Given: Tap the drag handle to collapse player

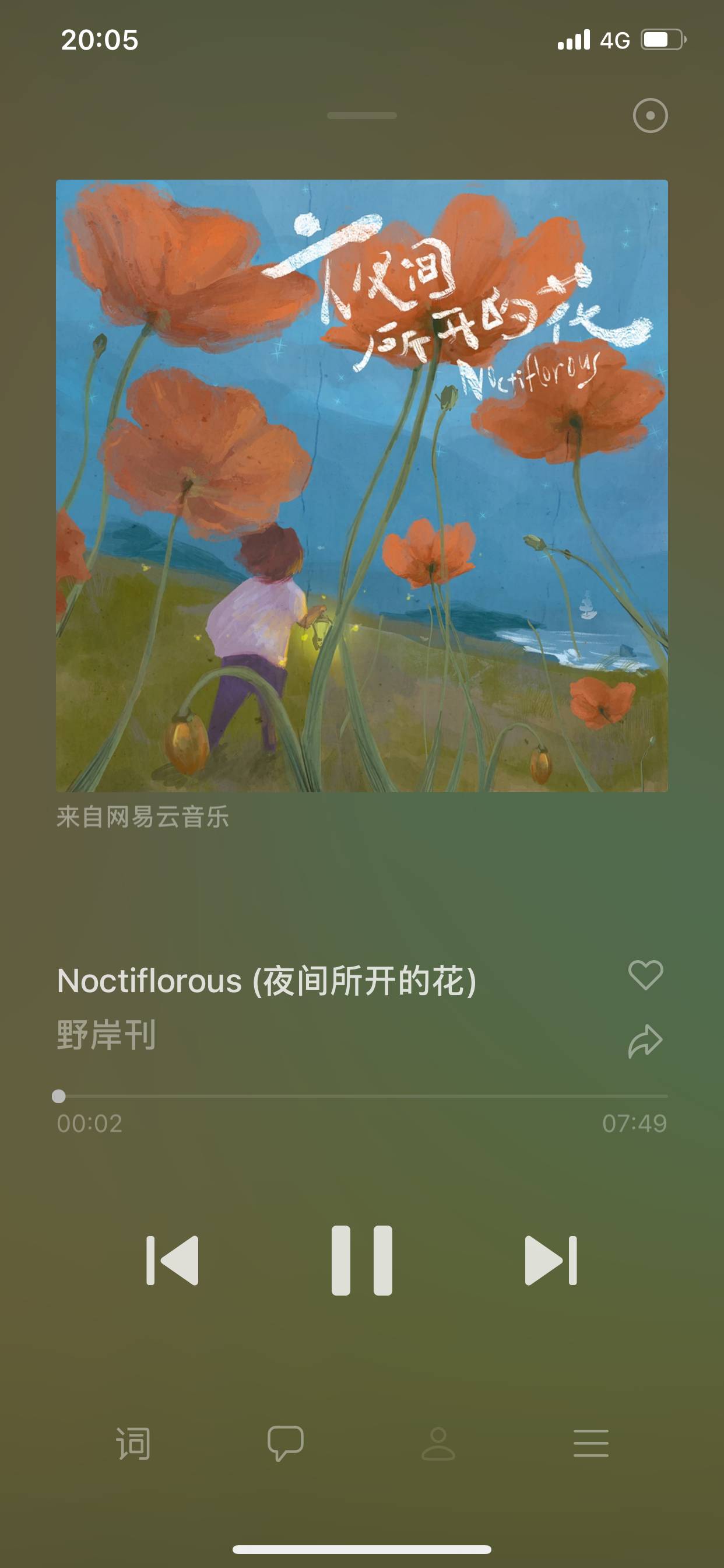Looking at the screenshot, I should point(362,116).
